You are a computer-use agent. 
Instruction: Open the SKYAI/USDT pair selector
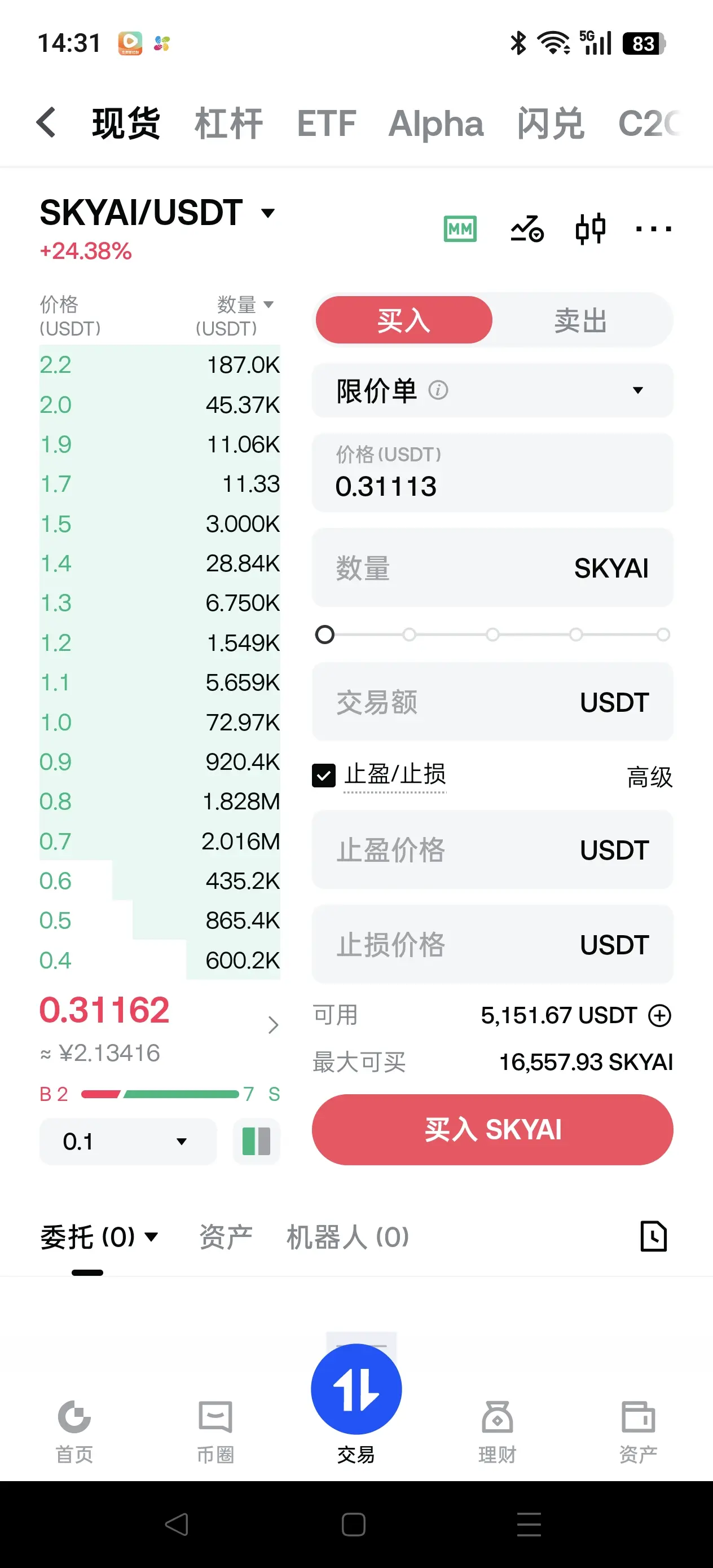pos(158,213)
